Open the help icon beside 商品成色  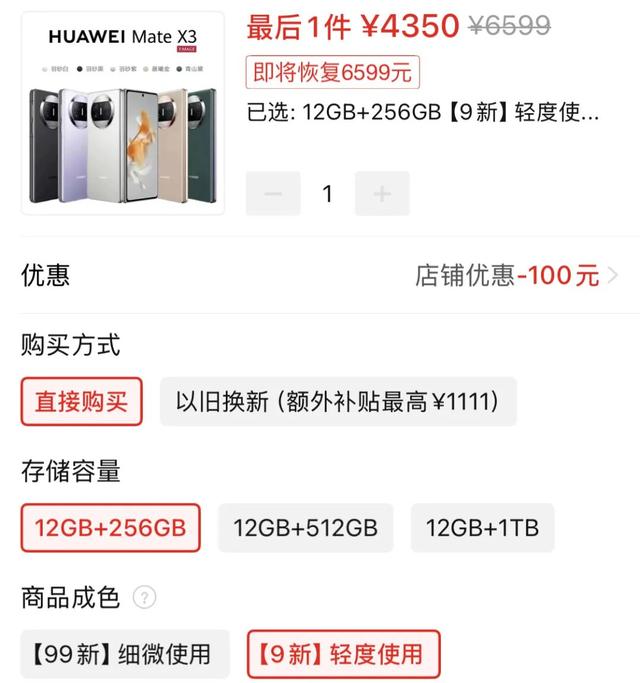pos(145,598)
